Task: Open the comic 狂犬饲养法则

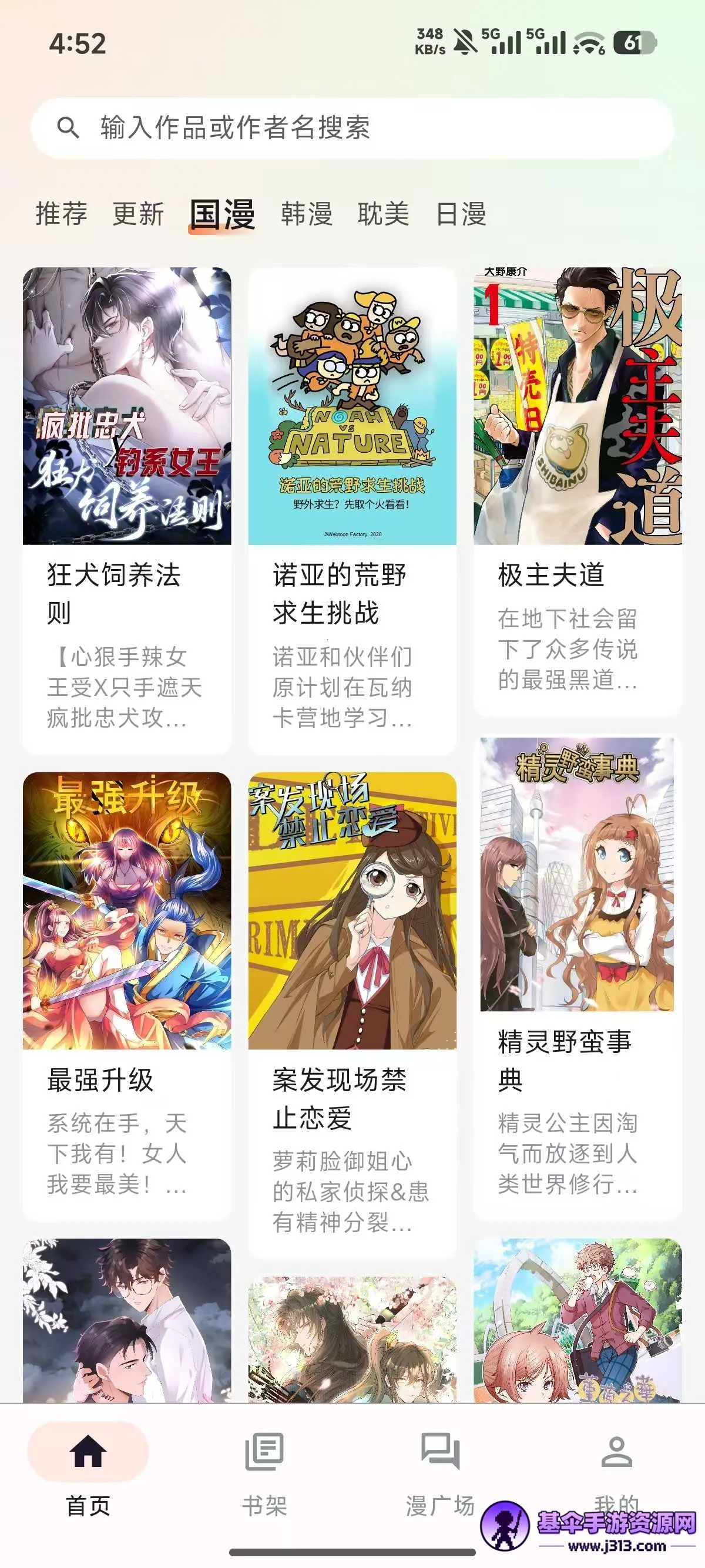Action: (127, 406)
